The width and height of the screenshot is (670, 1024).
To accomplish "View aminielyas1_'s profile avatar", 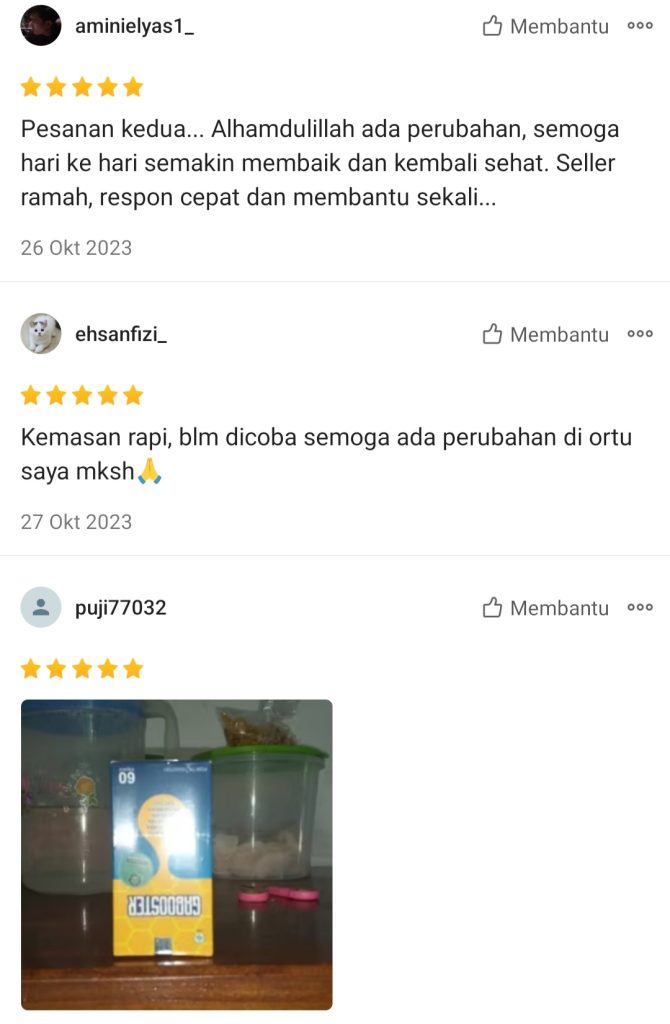I will coord(41,26).
